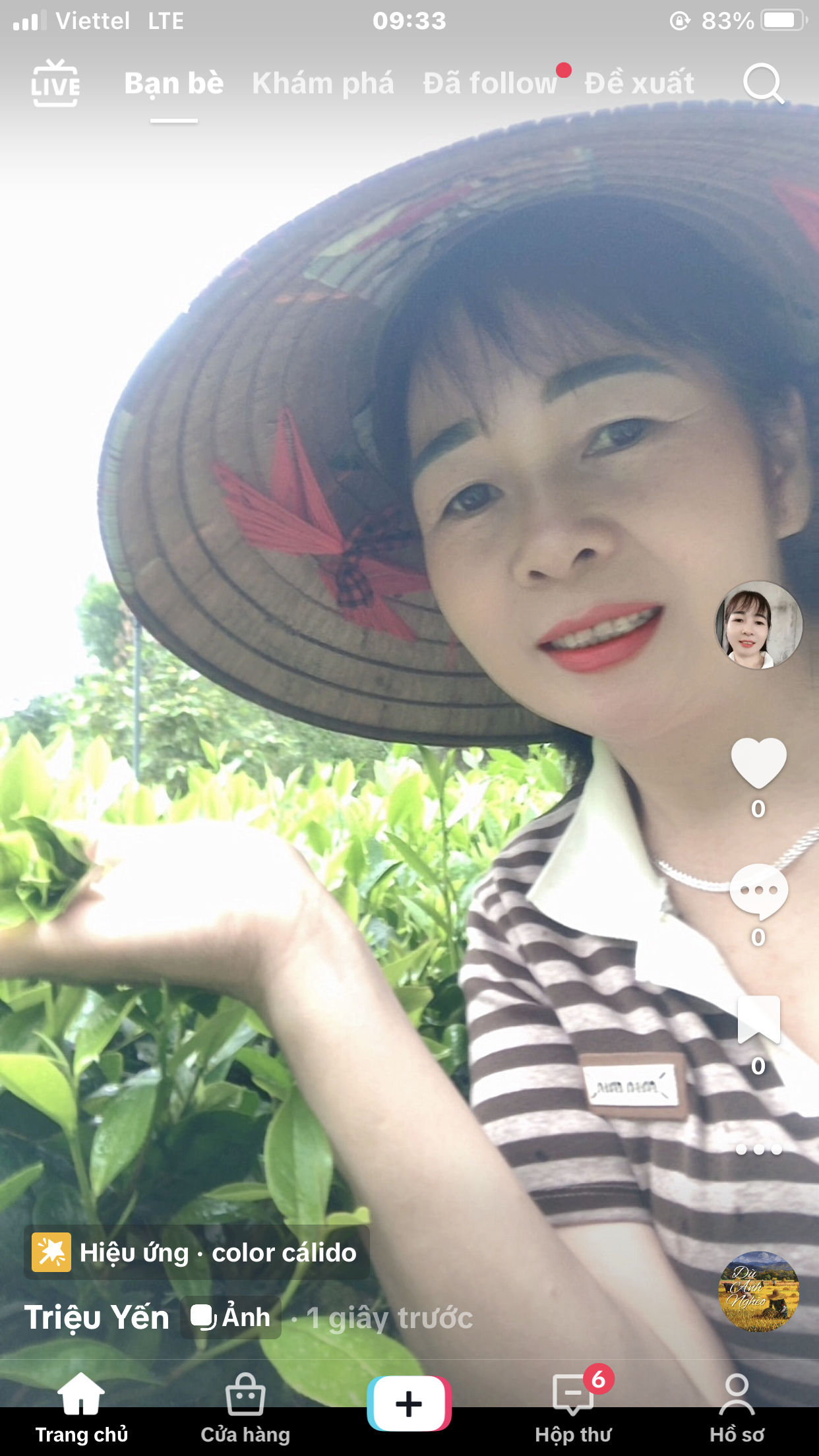819x1456 pixels.
Task: Switch to the Đã follow tab
Action: (x=490, y=84)
